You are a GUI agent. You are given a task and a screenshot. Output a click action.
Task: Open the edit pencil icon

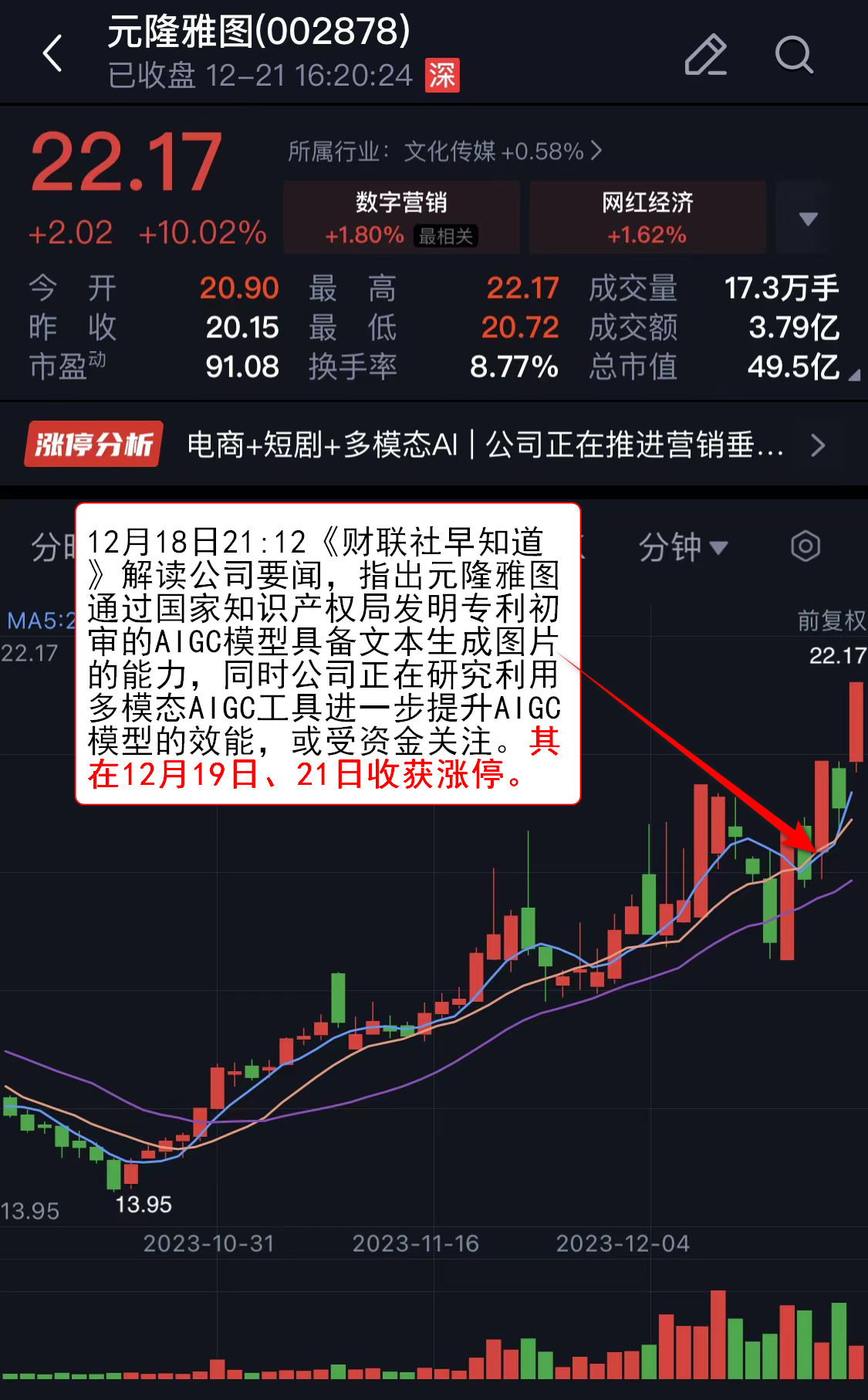click(706, 55)
